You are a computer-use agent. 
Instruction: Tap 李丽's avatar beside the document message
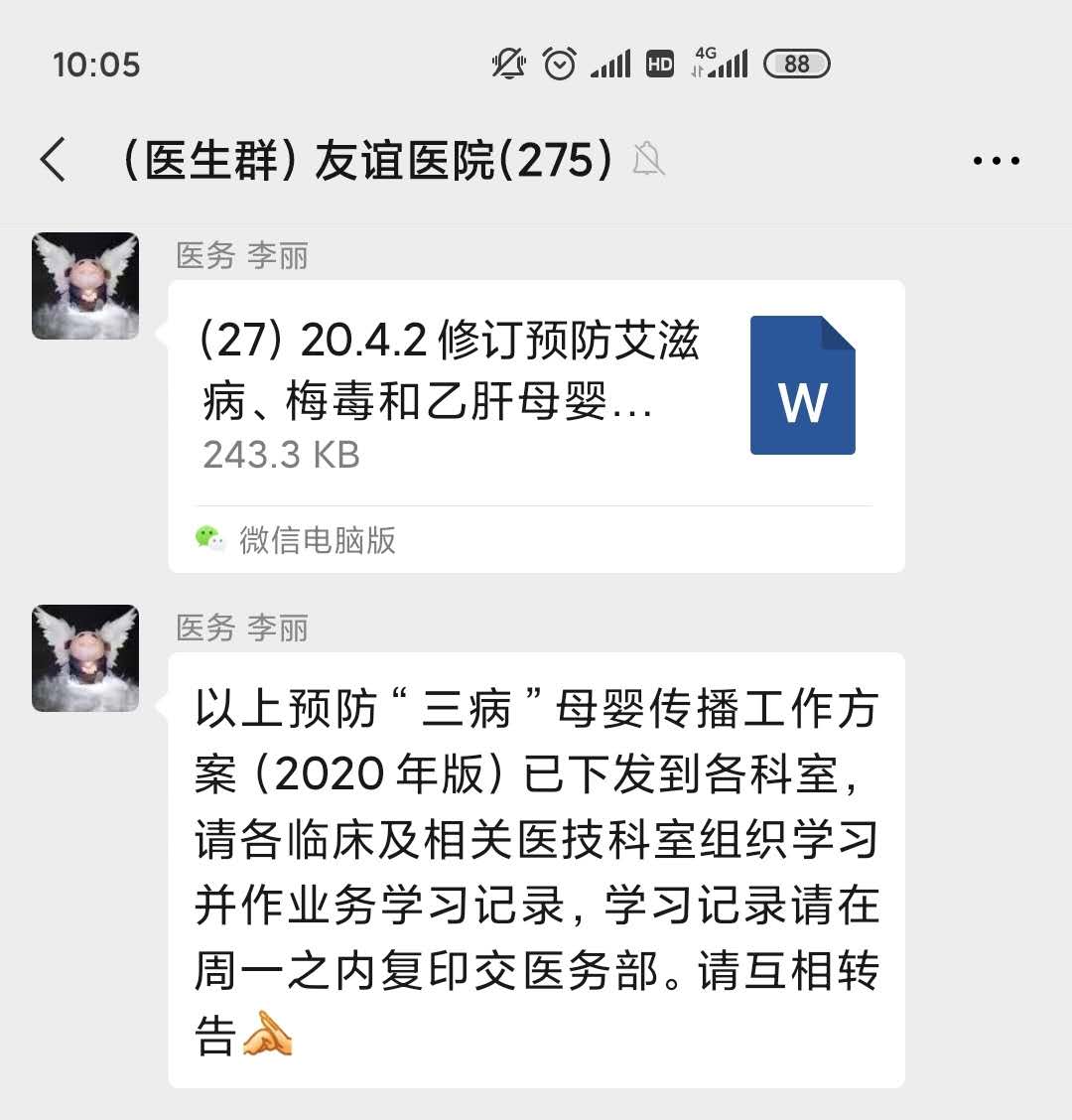85,286
